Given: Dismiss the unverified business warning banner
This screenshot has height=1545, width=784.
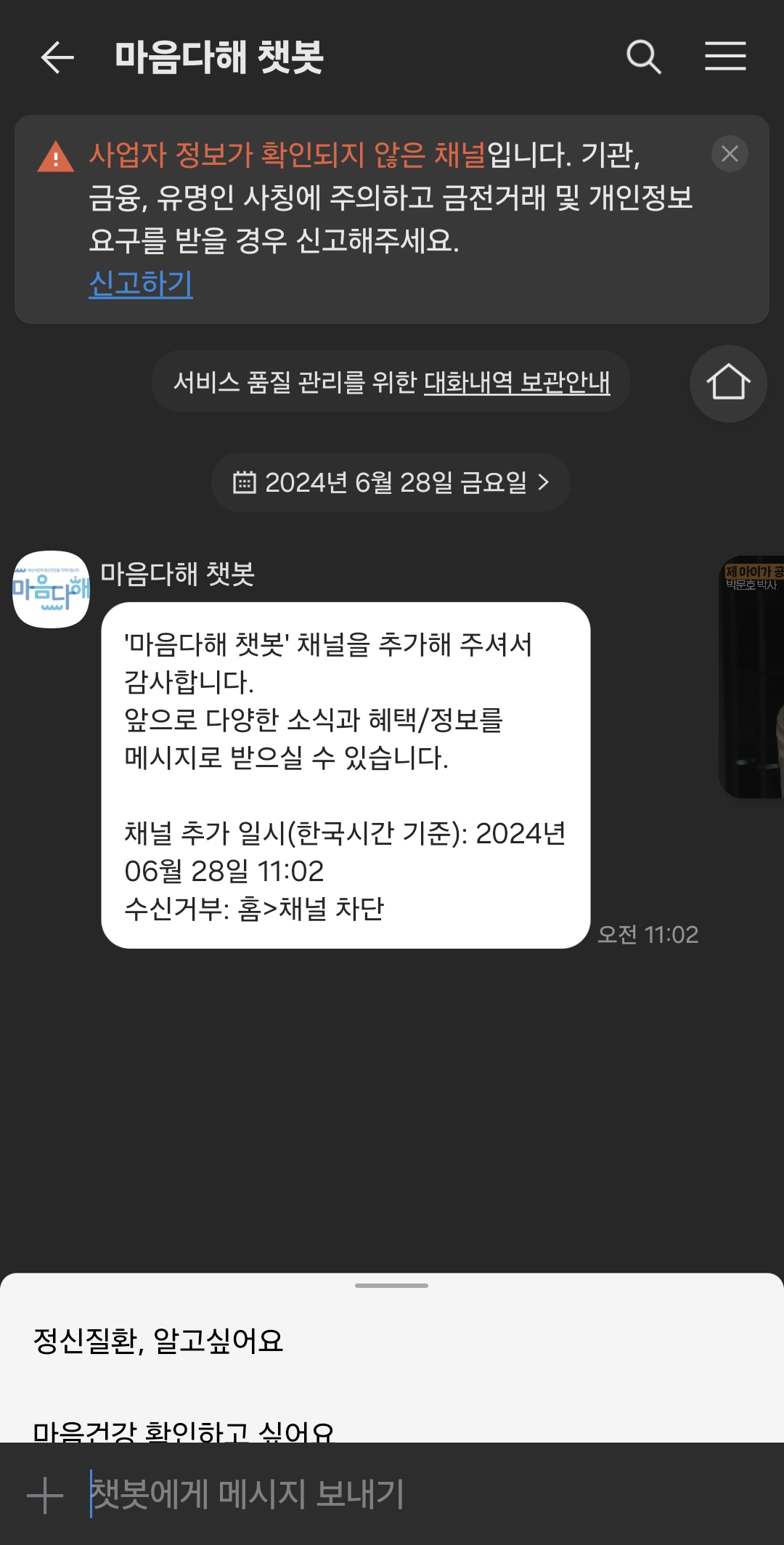Looking at the screenshot, I should pos(730,154).
